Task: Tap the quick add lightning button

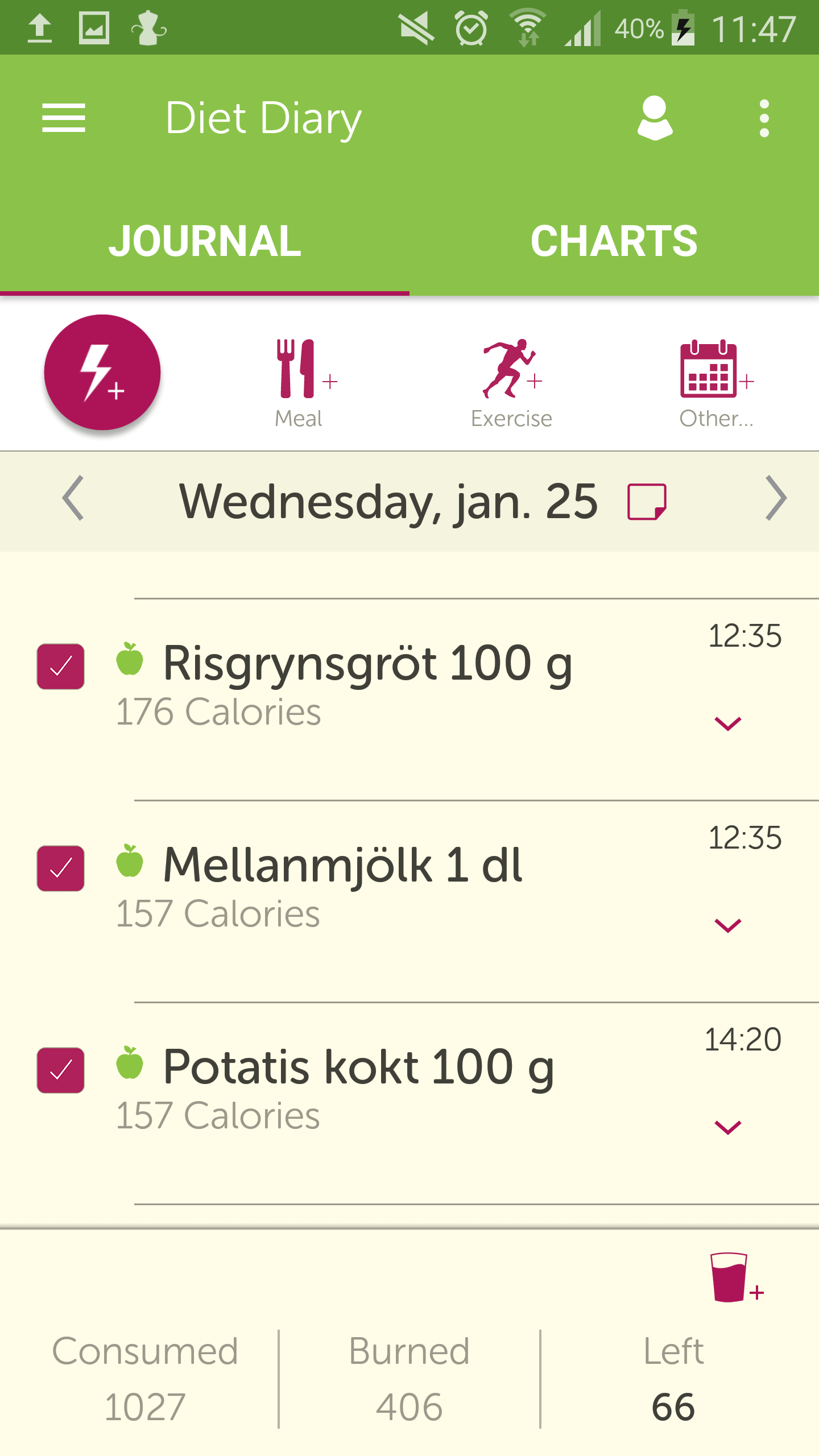Action: point(102,373)
